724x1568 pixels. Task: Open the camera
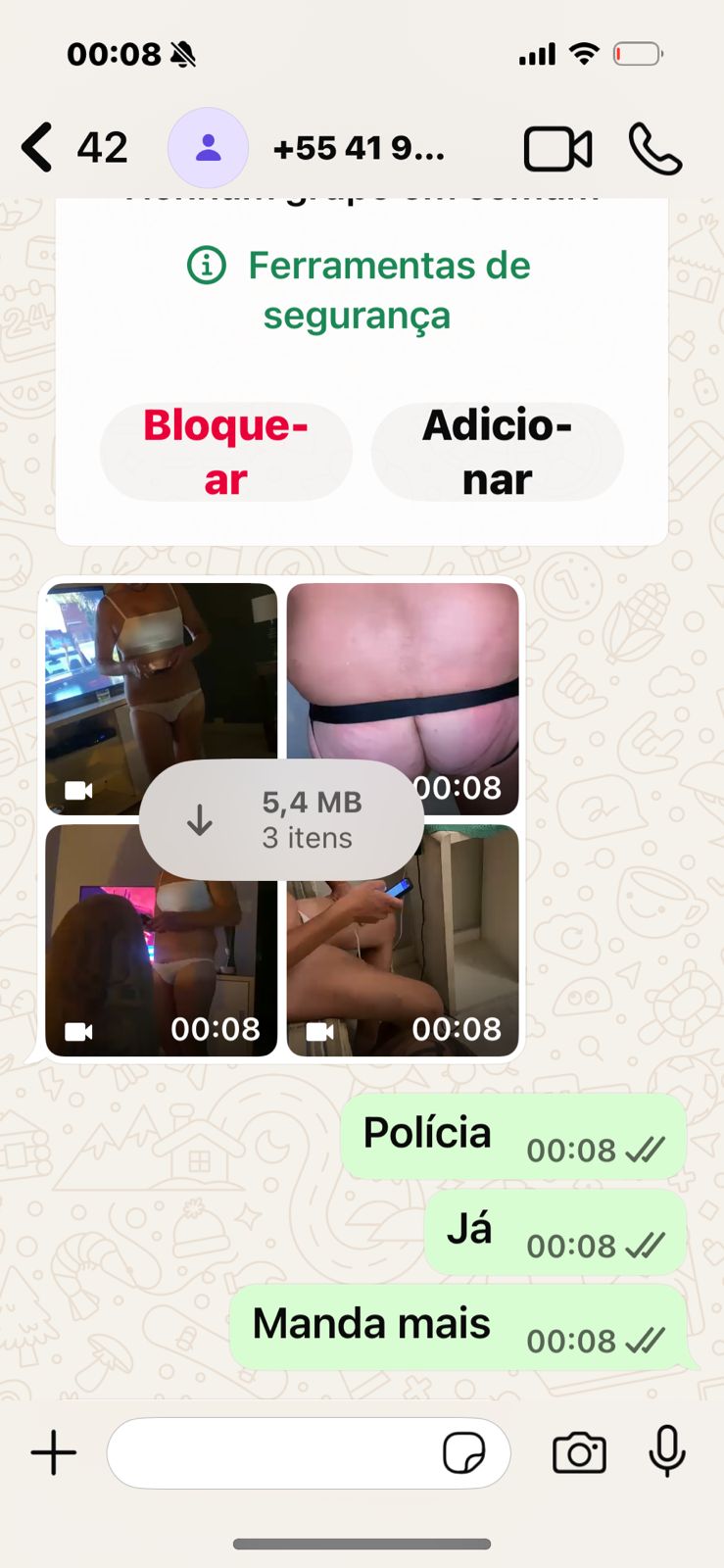(x=579, y=1452)
